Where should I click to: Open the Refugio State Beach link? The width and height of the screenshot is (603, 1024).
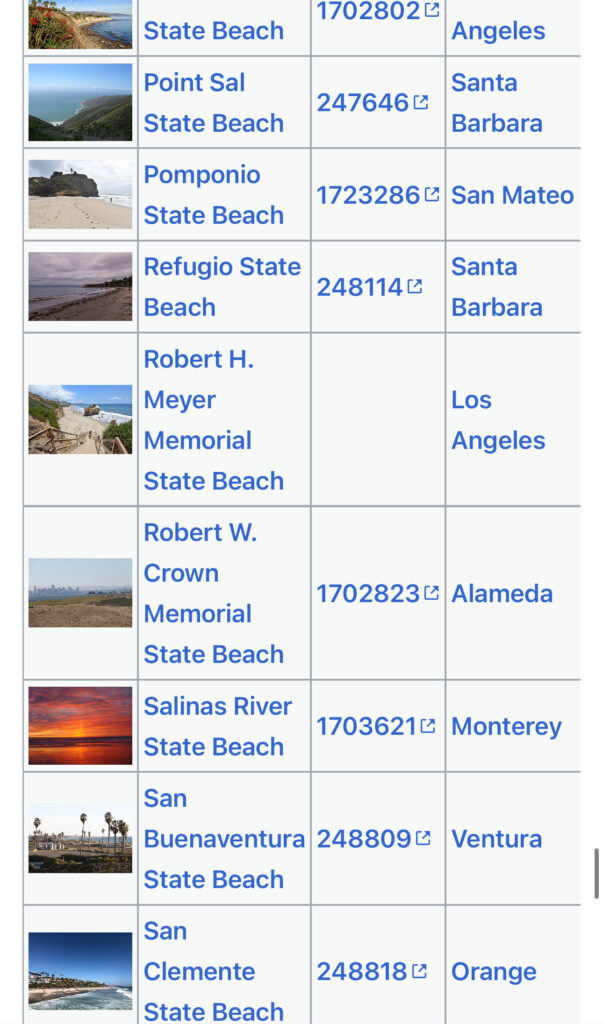tap(222, 287)
